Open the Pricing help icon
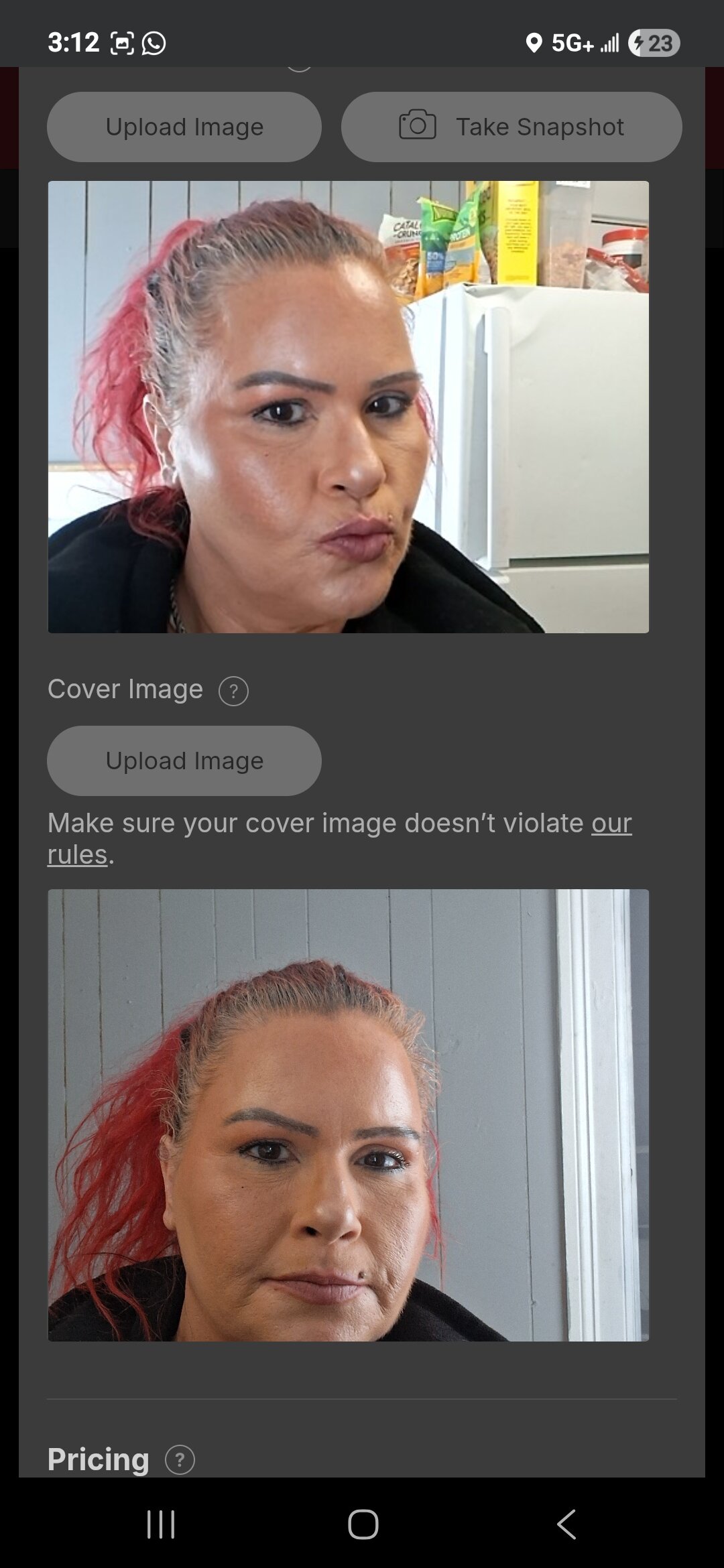This screenshot has height=1568, width=724. click(x=180, y=1460)
